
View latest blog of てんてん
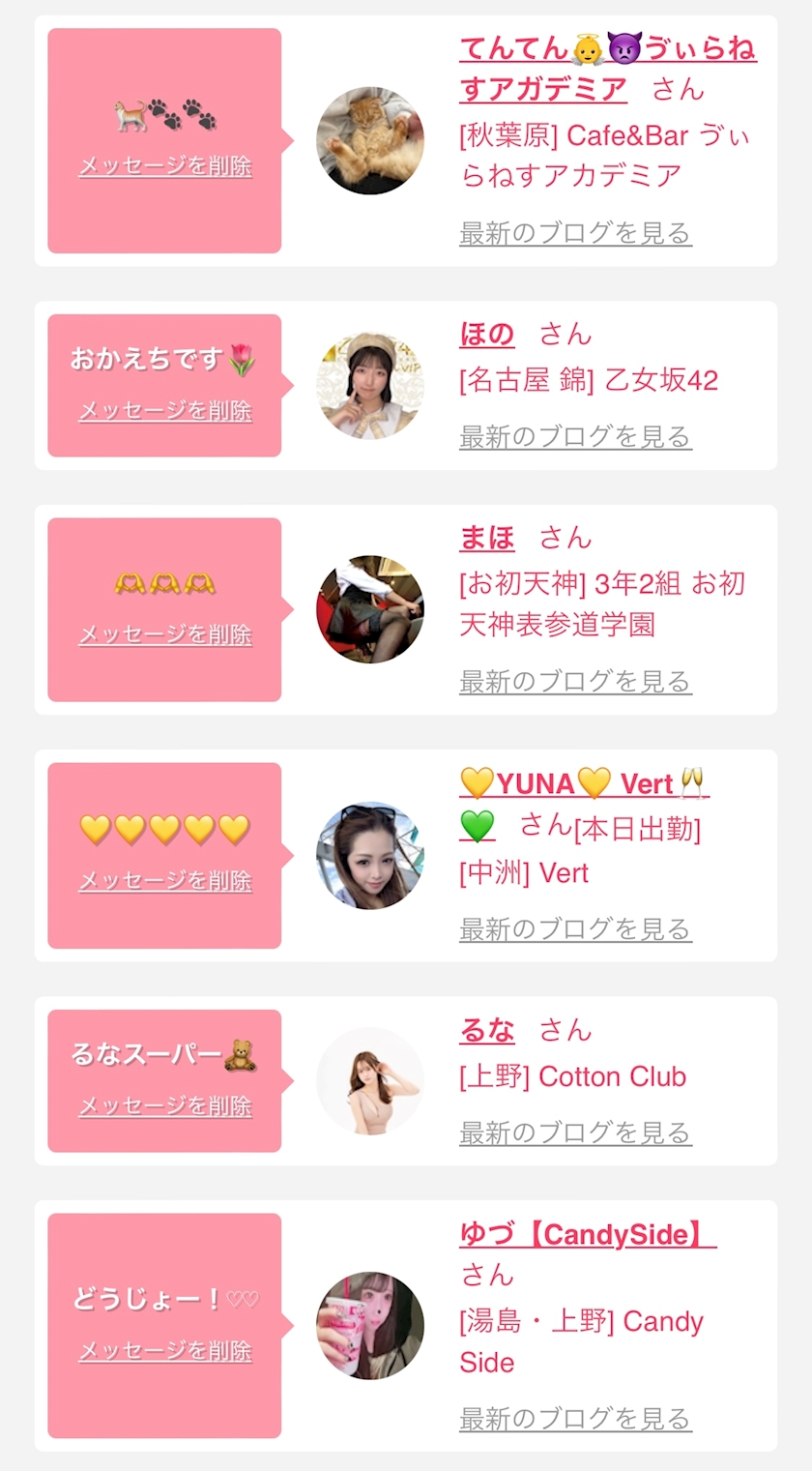click(x=575, y=233)
